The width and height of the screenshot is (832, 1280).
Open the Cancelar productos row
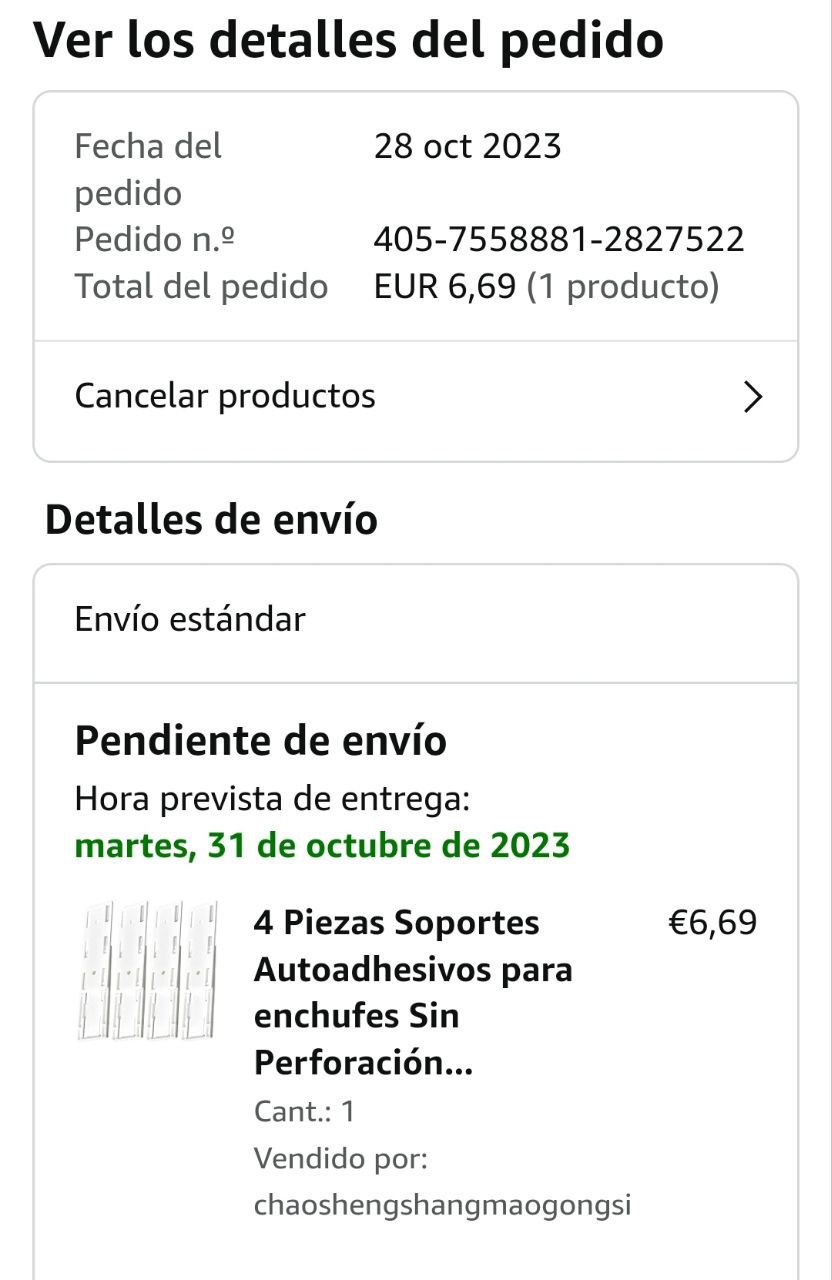pyautogui.click(x=416, y=397)
